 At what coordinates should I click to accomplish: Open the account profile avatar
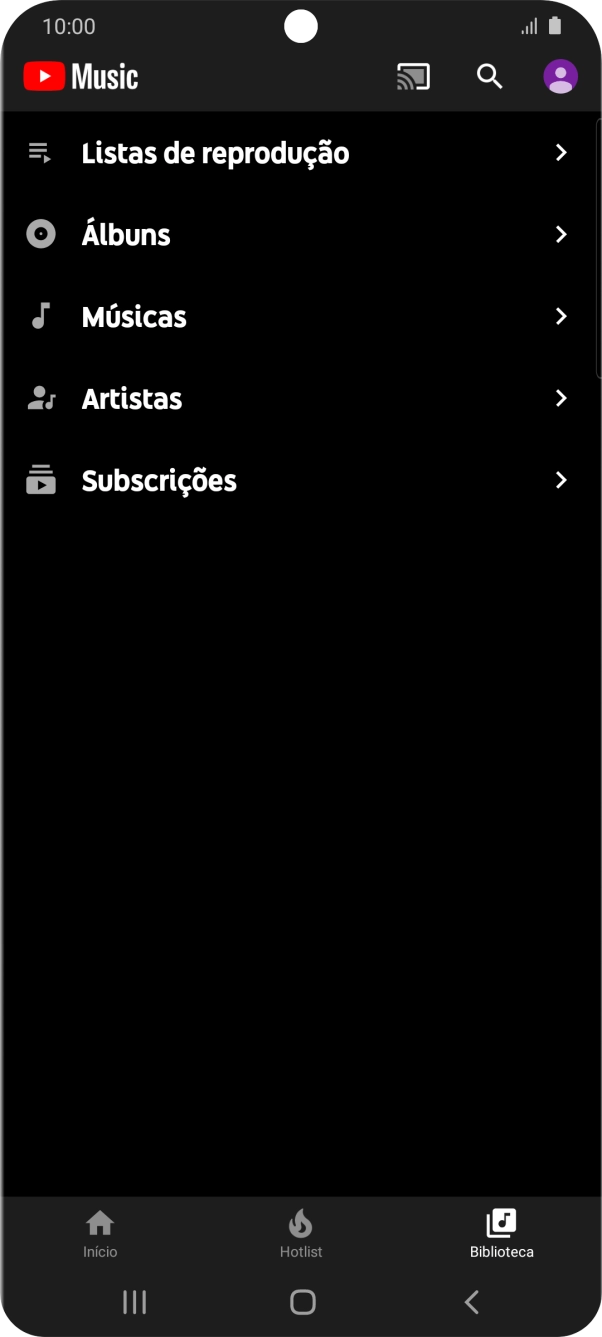coord(560,77)
